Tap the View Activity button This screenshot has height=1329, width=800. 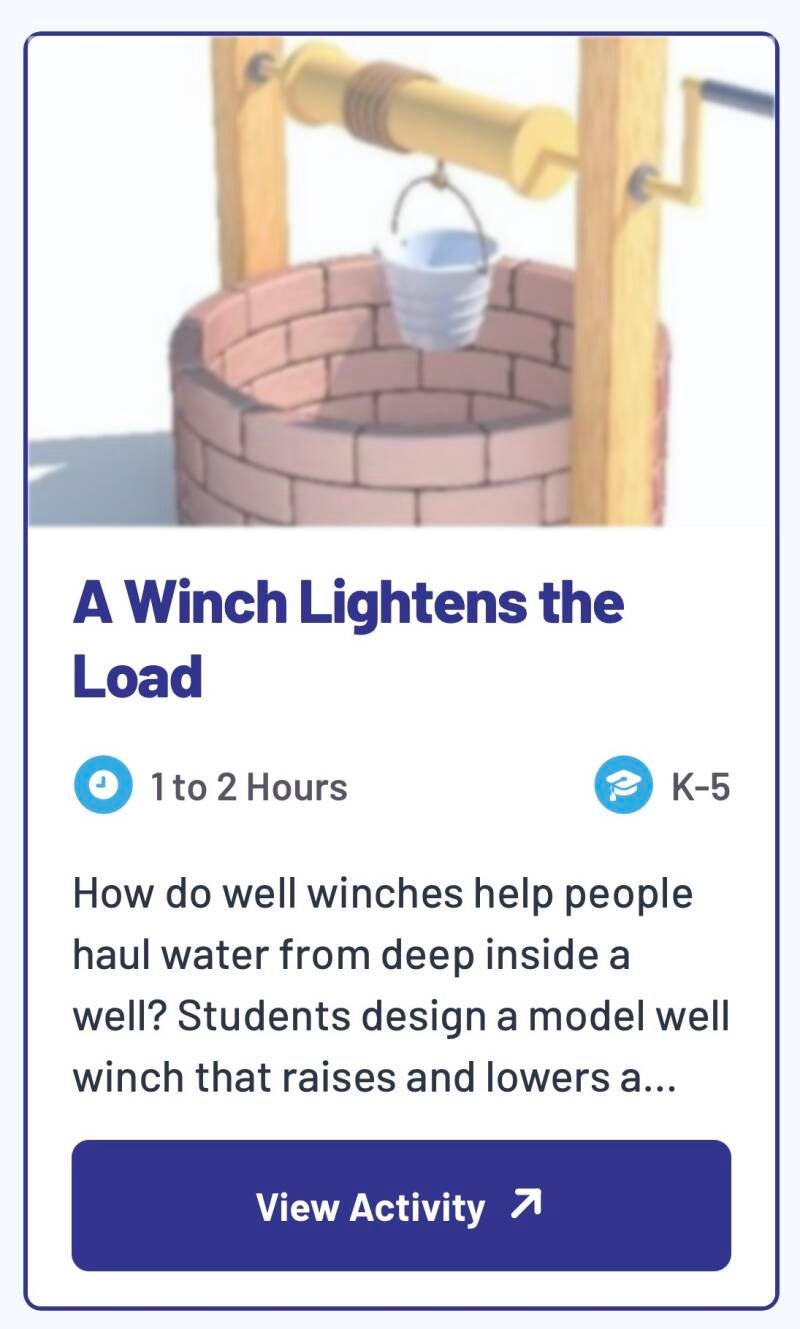[401, 1205]
